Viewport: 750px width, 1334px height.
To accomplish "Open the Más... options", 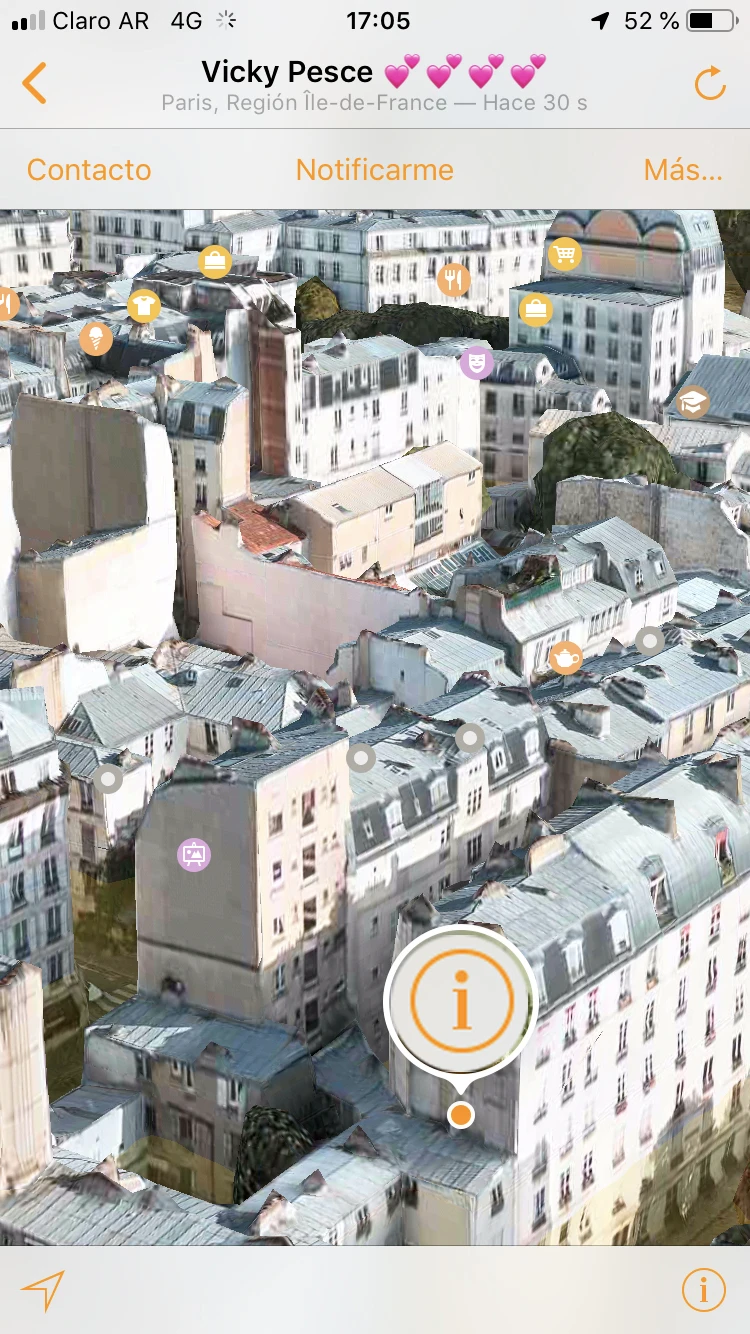I will coord(683,170).
